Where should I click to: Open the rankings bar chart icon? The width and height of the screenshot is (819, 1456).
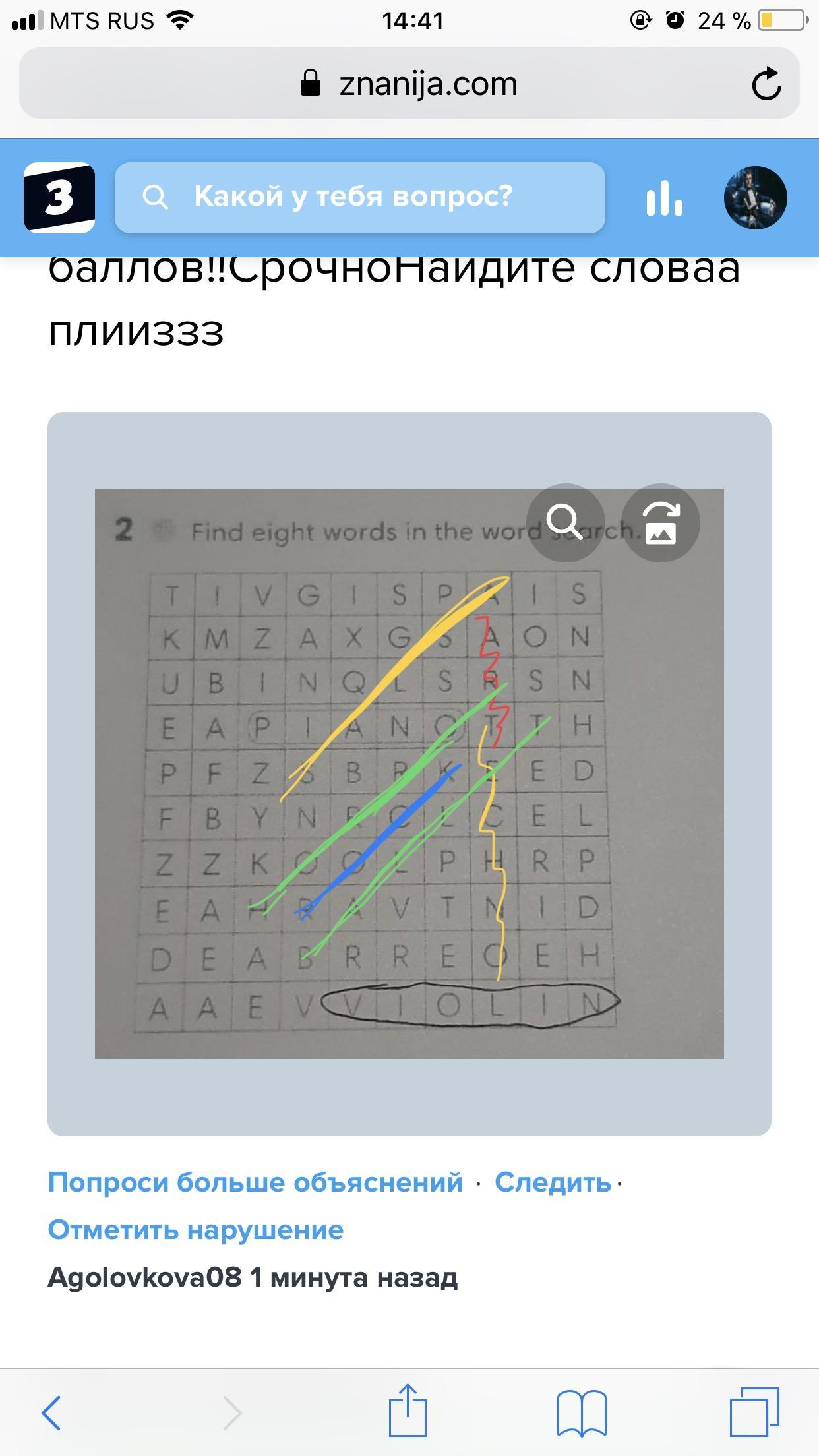coord(664,198)
